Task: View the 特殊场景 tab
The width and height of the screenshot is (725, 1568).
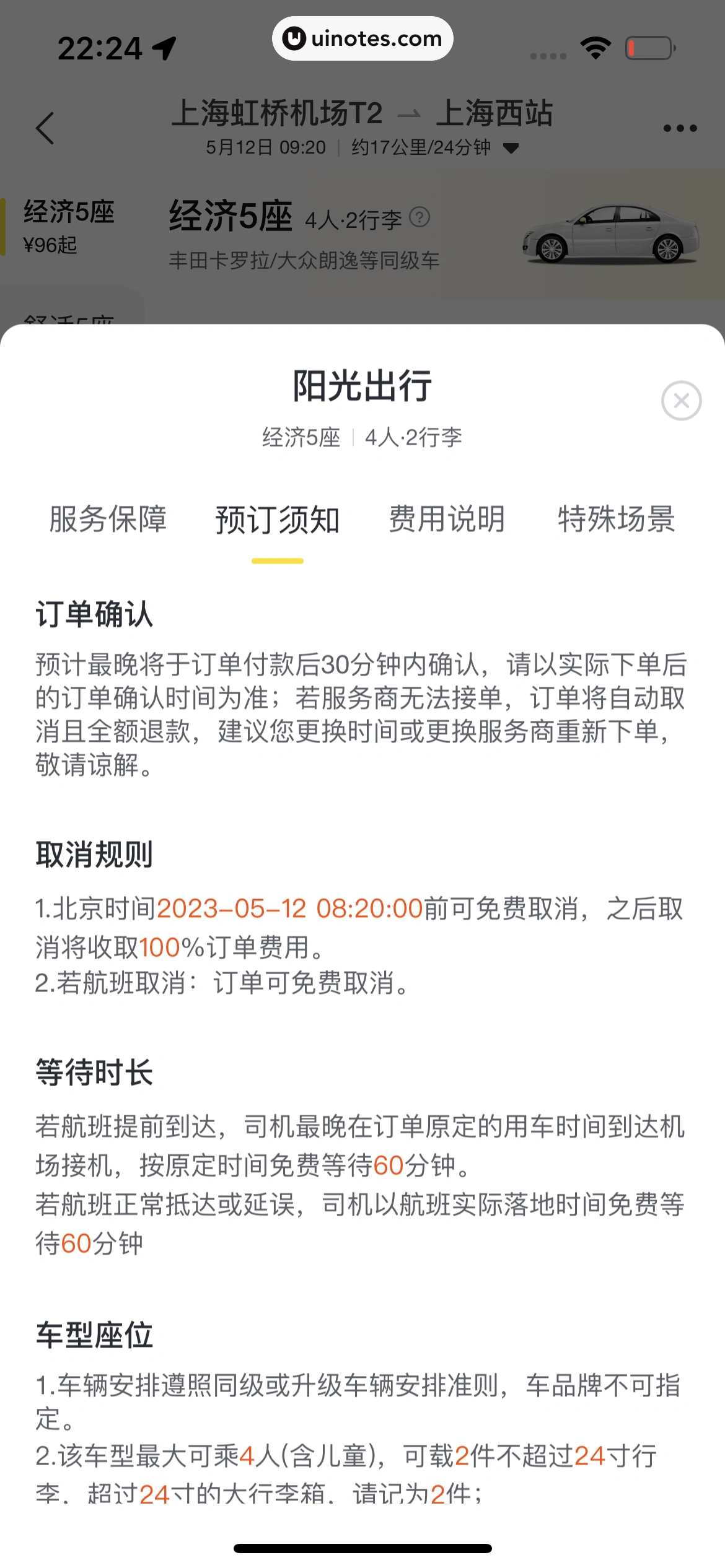Action: (x=616, y=519)
